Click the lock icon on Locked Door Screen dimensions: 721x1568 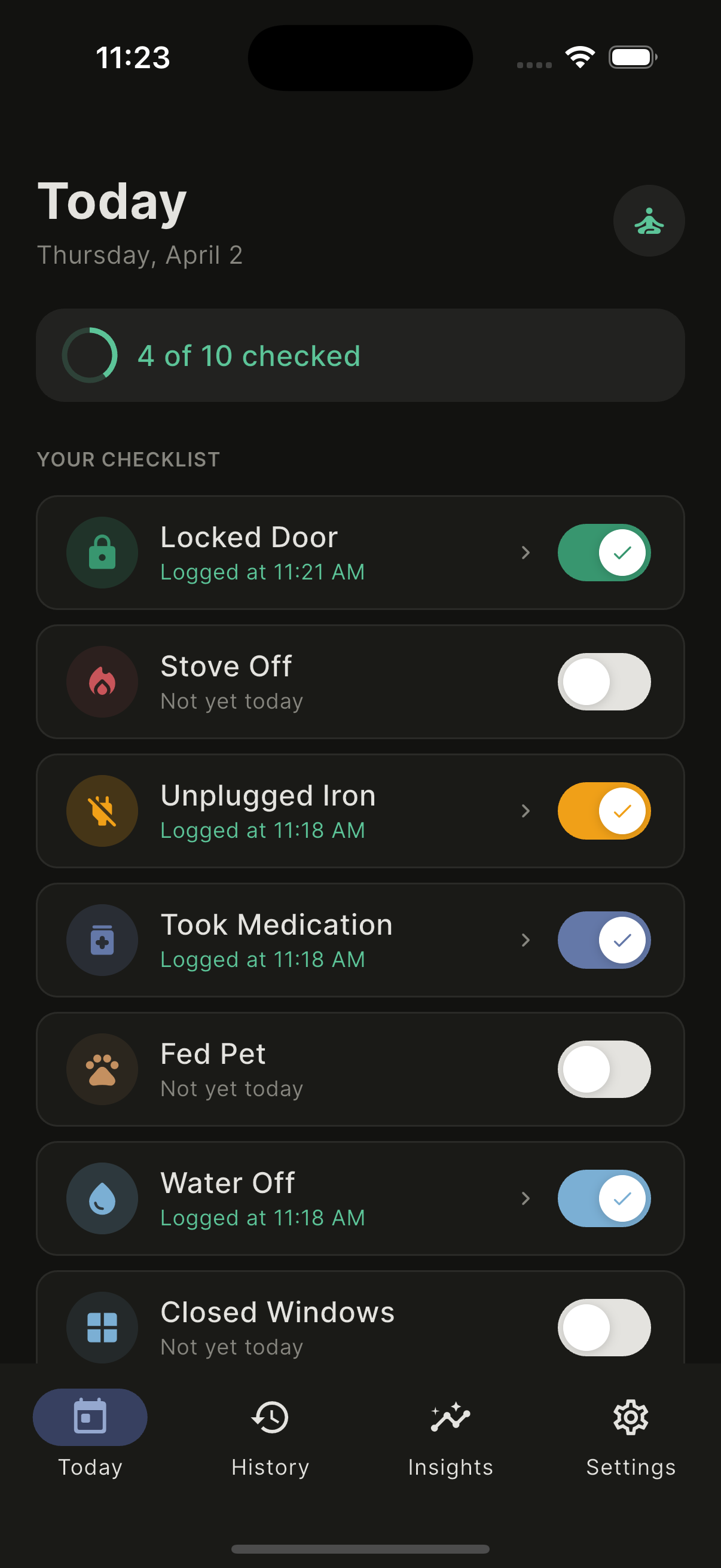pos(102,551)
